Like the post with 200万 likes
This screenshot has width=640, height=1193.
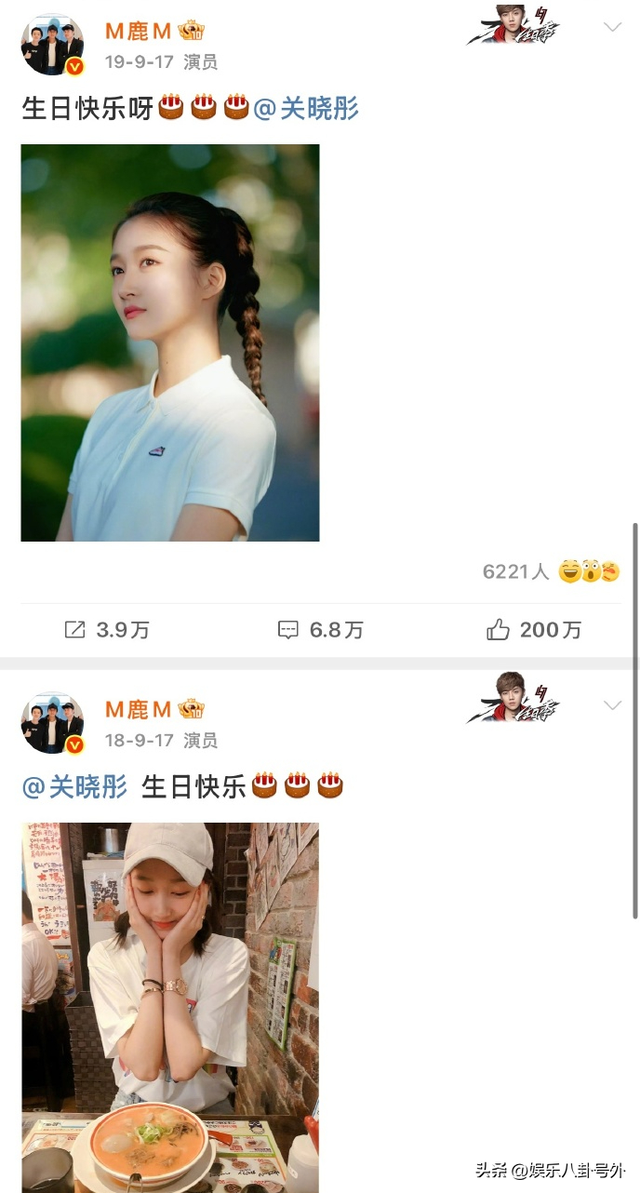(x=533, y=629)
